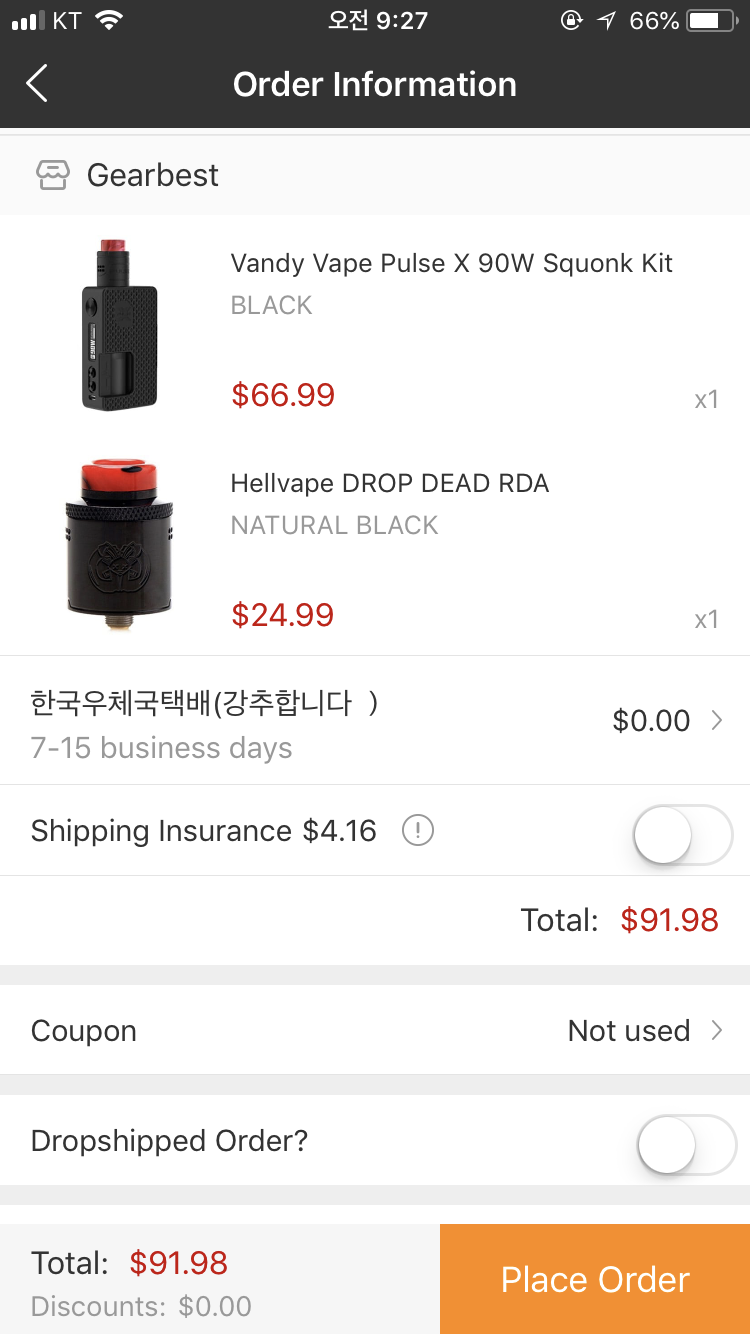Viewport: 750px width, 1334px height.
Task: Open the Coupon row
Action: (375, 1031)
